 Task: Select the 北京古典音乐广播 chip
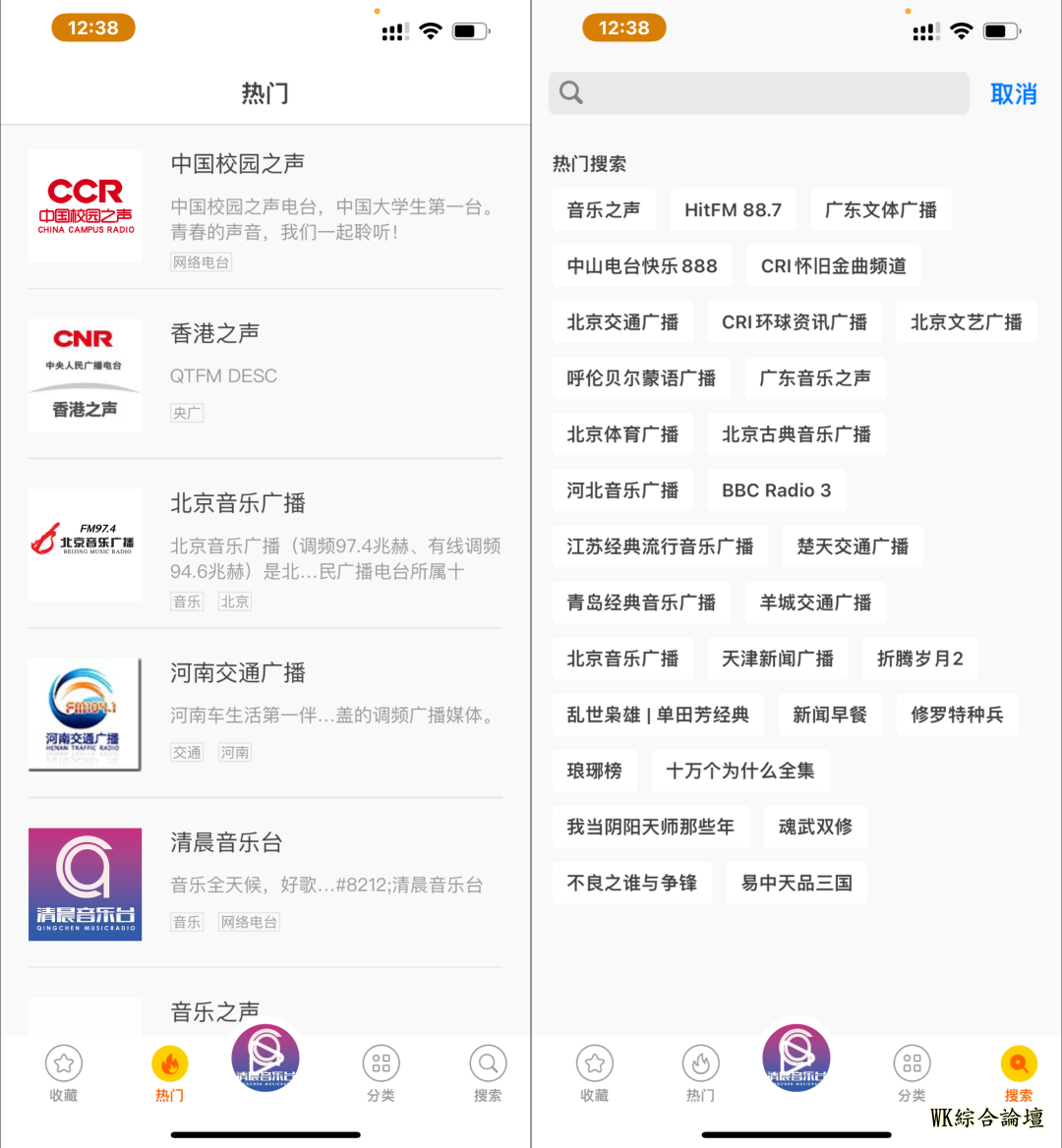coord(796,434)
